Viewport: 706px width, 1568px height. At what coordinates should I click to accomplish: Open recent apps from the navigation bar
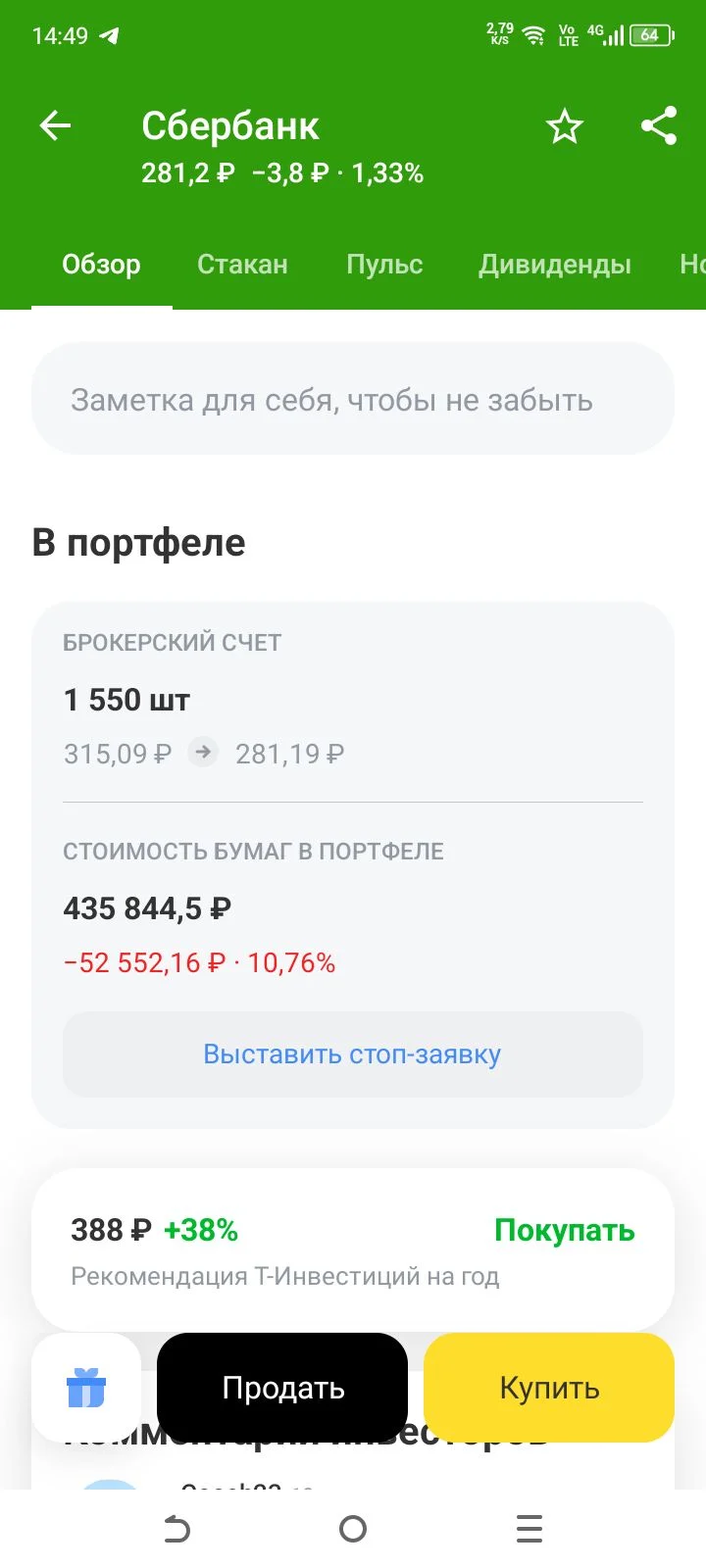[529, 1529]
